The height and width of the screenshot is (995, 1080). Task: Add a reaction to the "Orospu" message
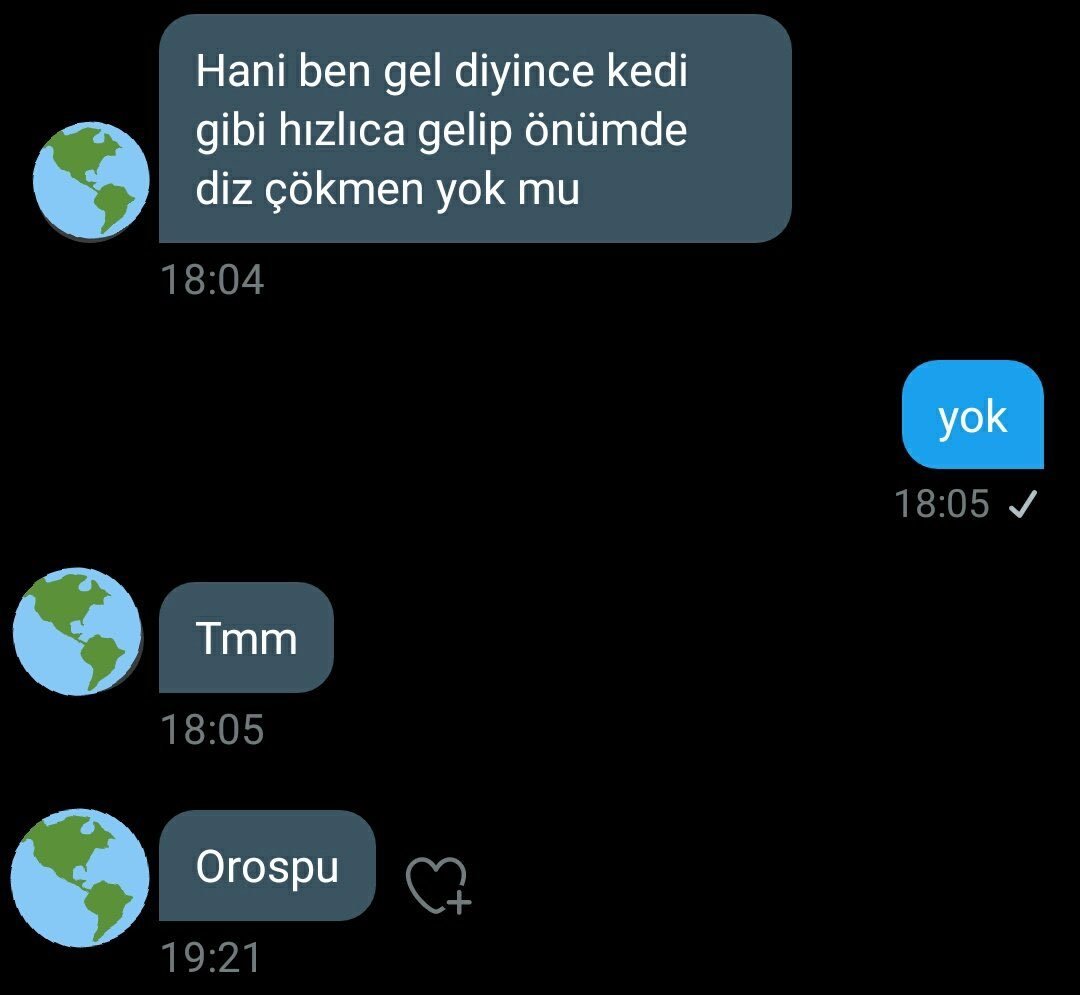(437, 885)
